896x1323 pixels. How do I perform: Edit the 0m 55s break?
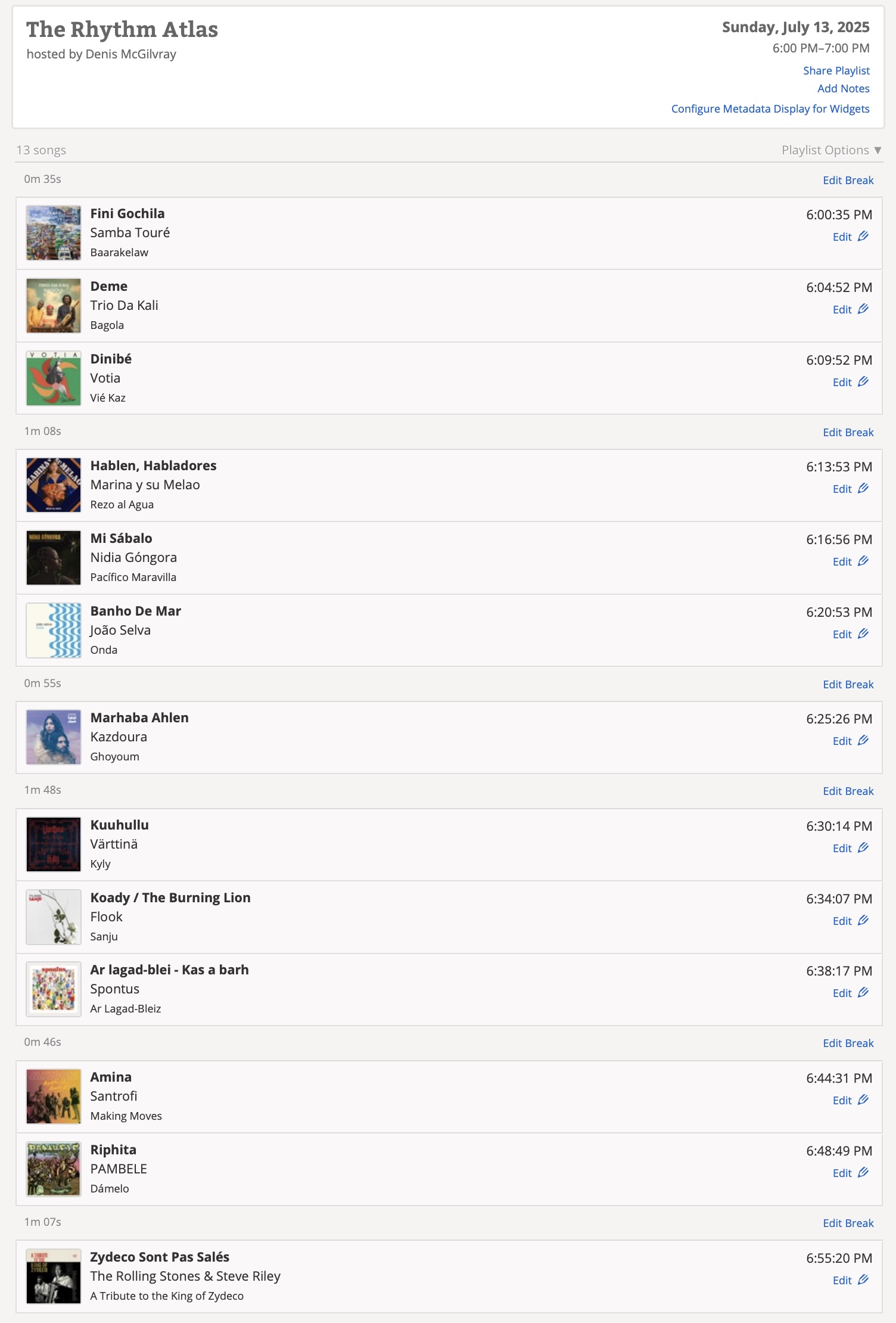pos(848,684)
